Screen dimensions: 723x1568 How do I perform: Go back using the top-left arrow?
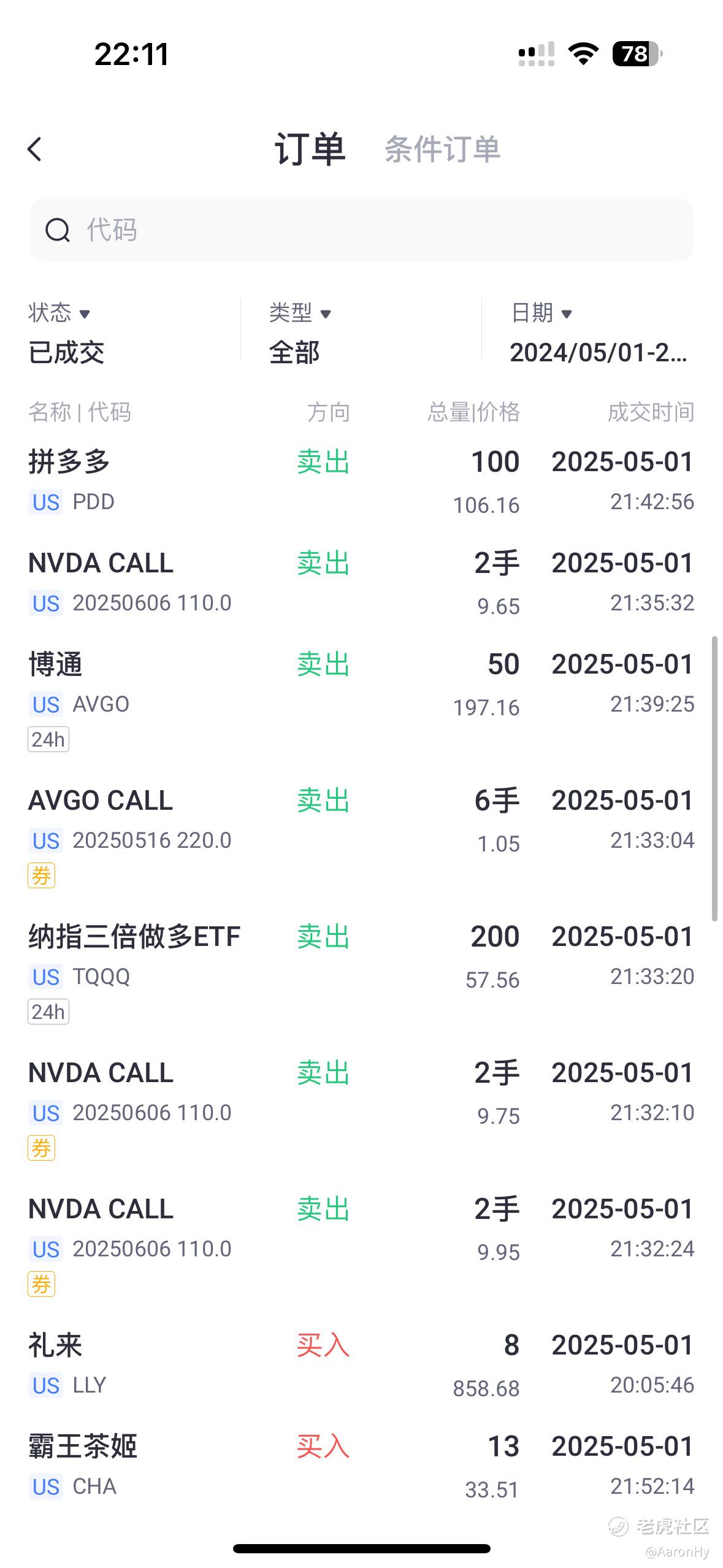[x=35, y=149]
